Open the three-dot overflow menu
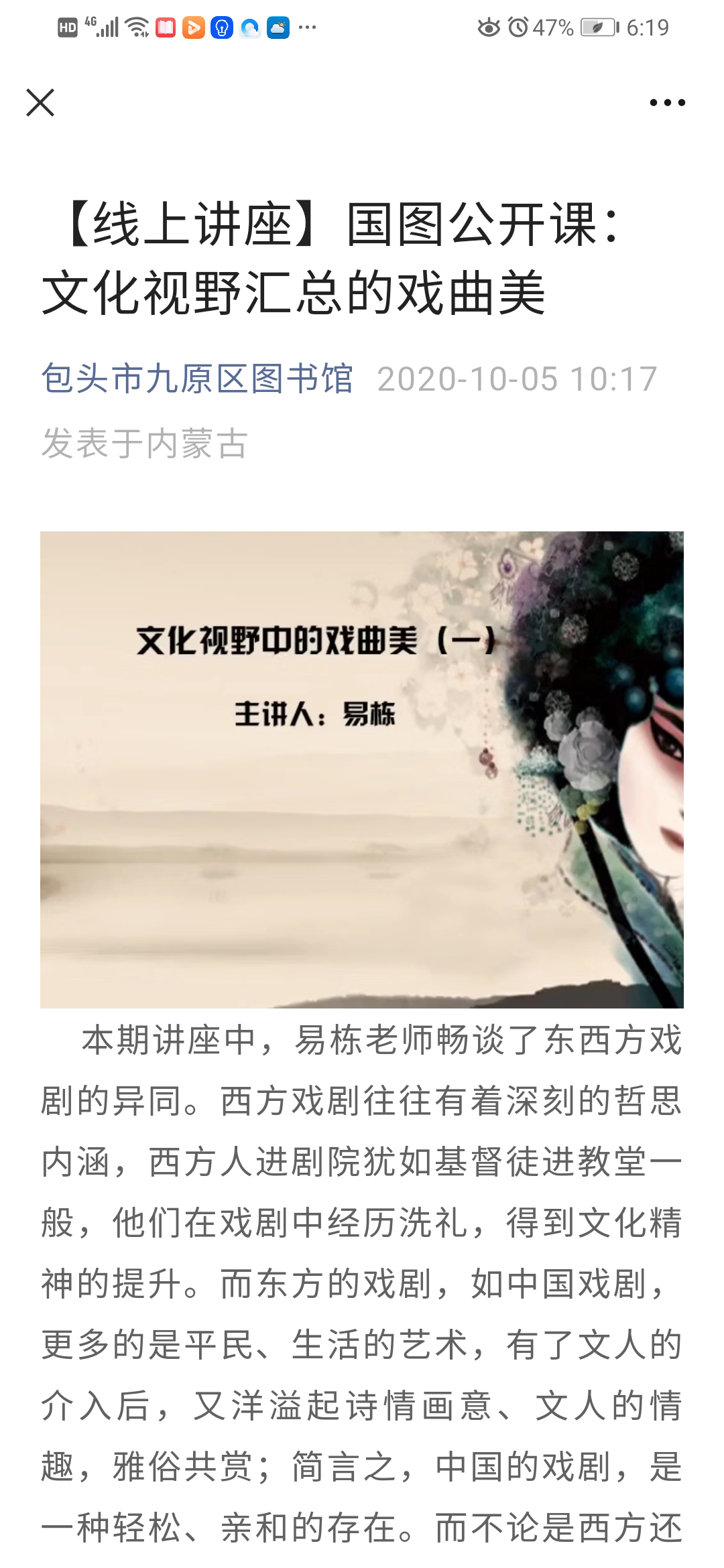Screen dimensions: 724x1568 click(667, 103)
